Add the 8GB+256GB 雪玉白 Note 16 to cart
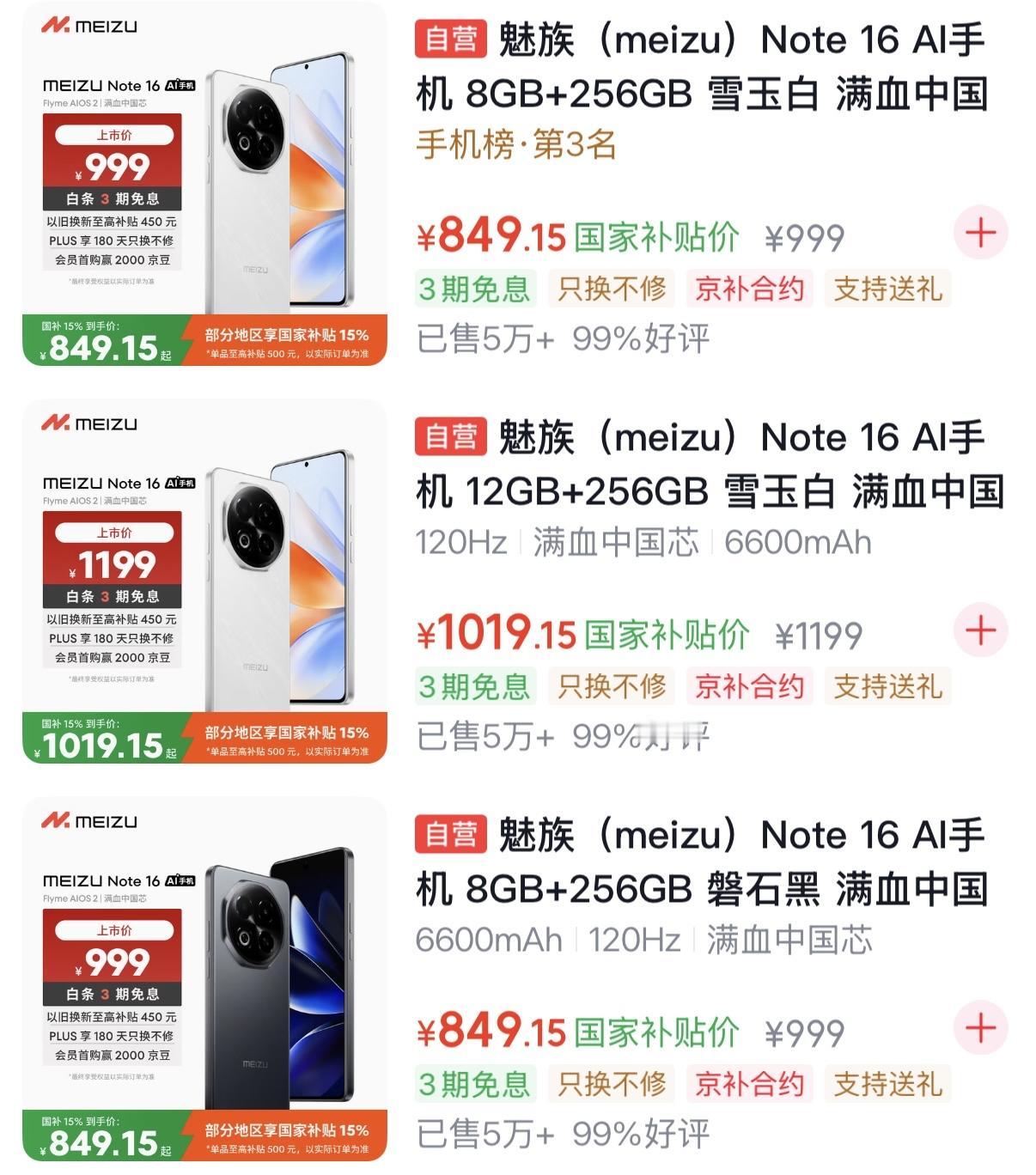The width and height of the screenshot is (1036, 1175). point(980,233)
